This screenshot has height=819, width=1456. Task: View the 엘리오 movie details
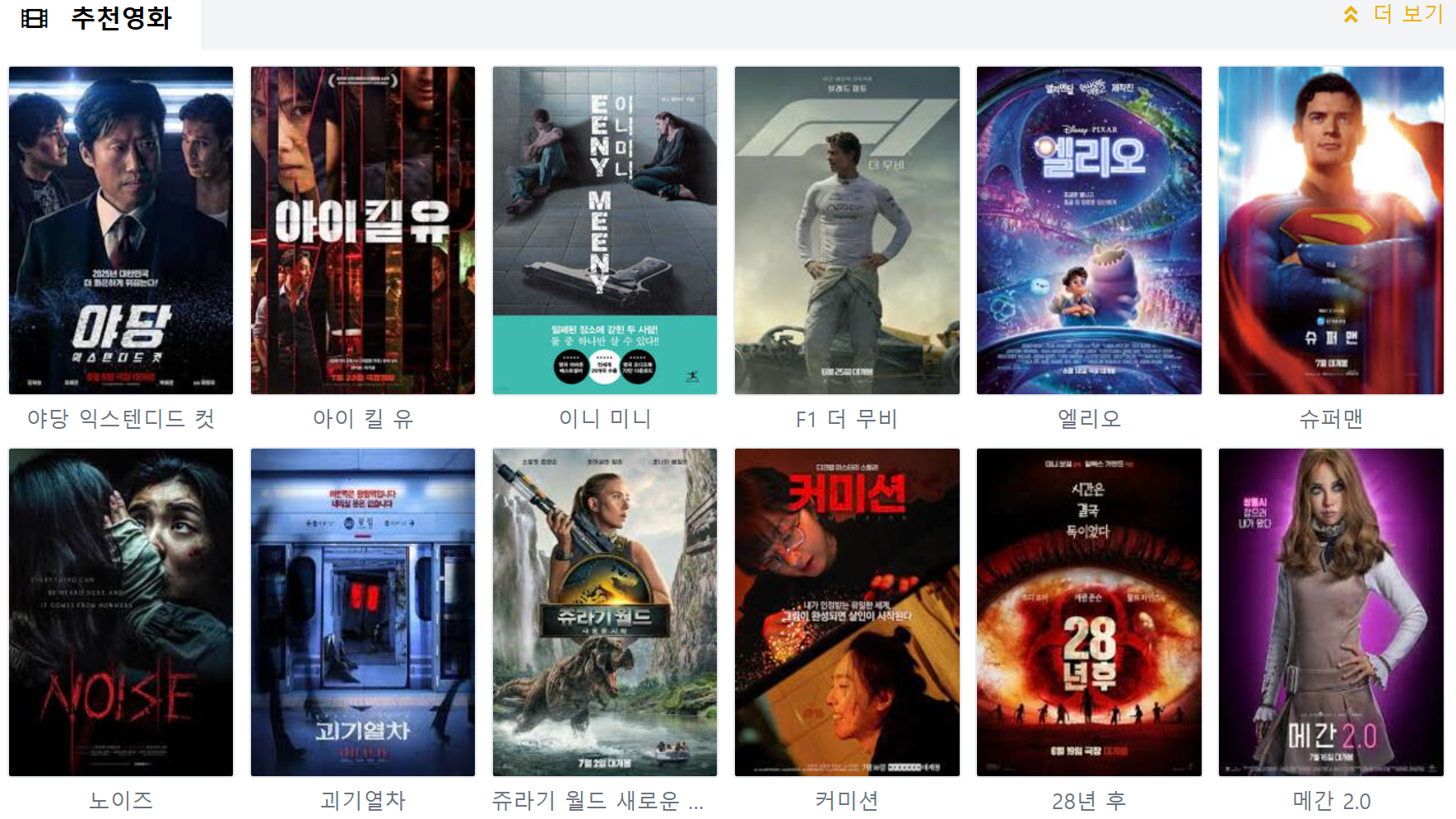pos(1089,230)
